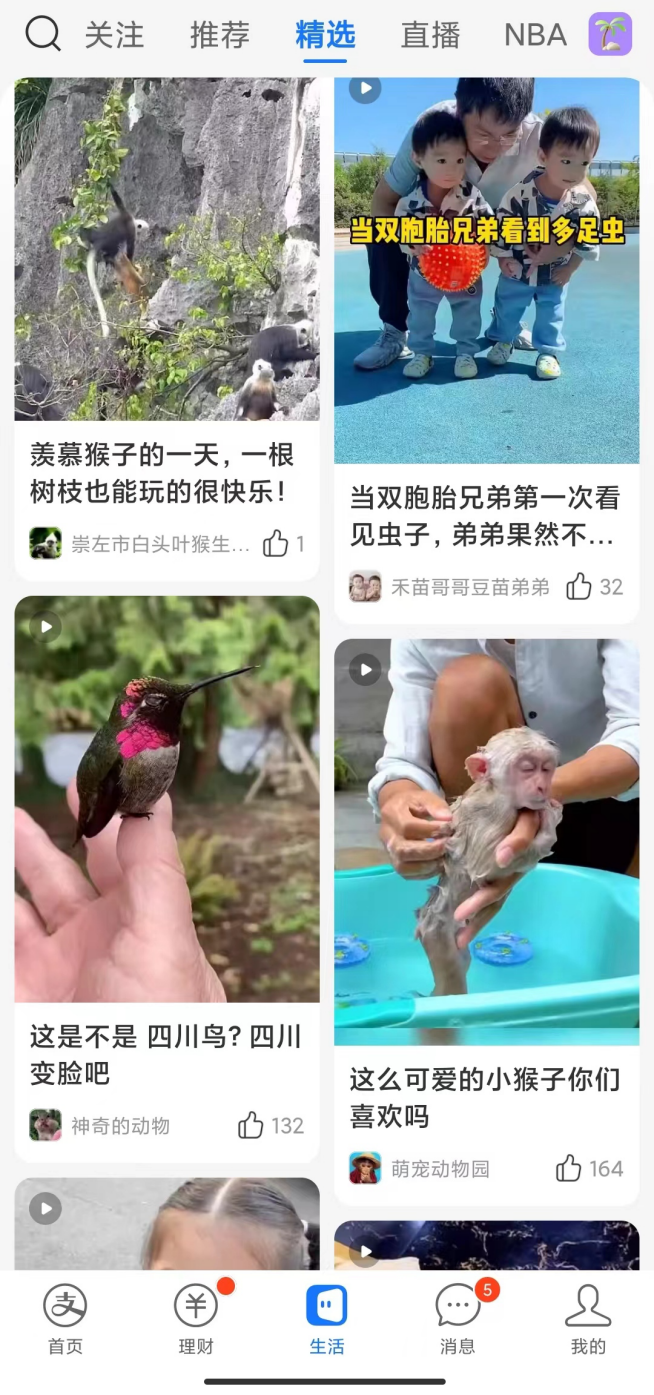Like the 禾苗哥哥豆苗弟弟 video
Viewport: 654px width, 1395px height.
[x=579, y=587]
